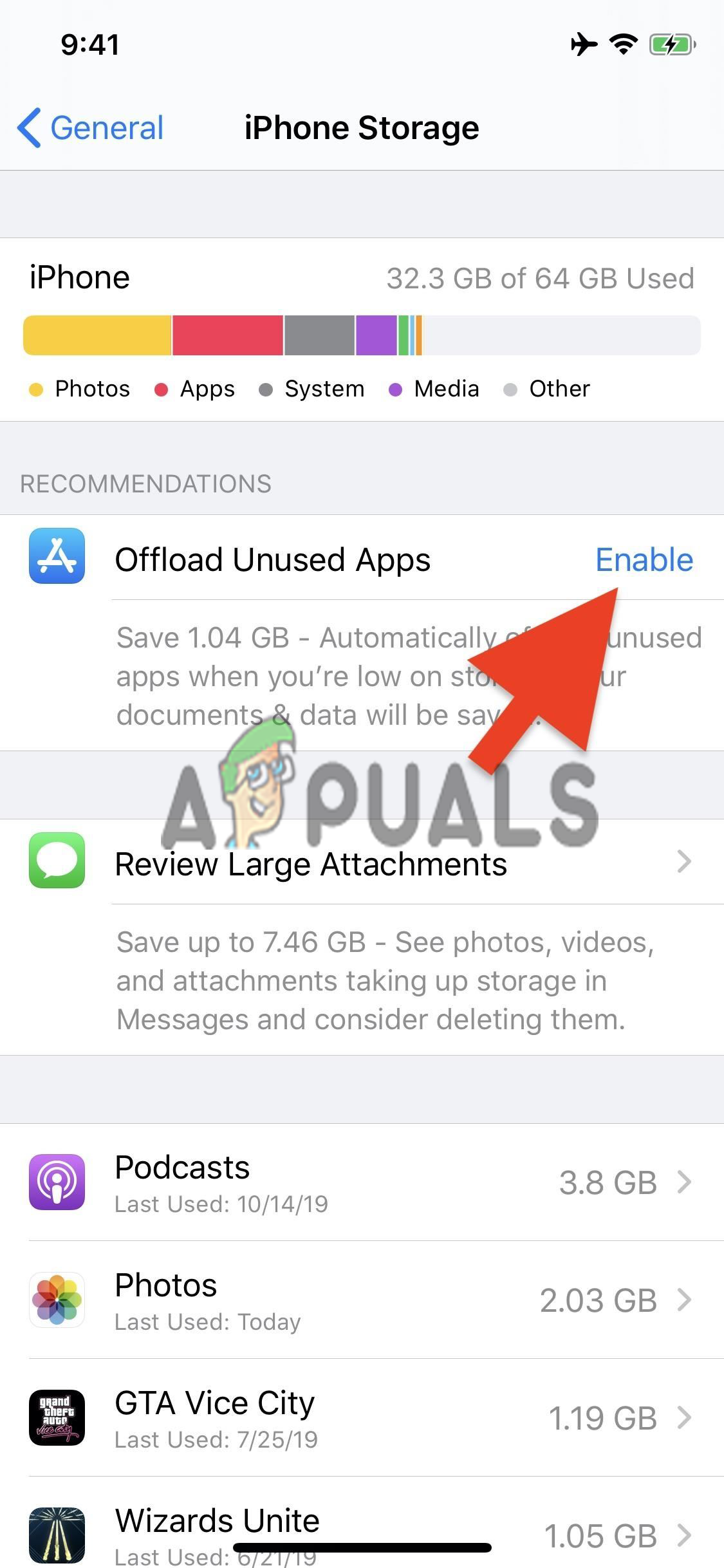Open Photos storage details
Screen dimensions: 724x1568
point(360,1300)
